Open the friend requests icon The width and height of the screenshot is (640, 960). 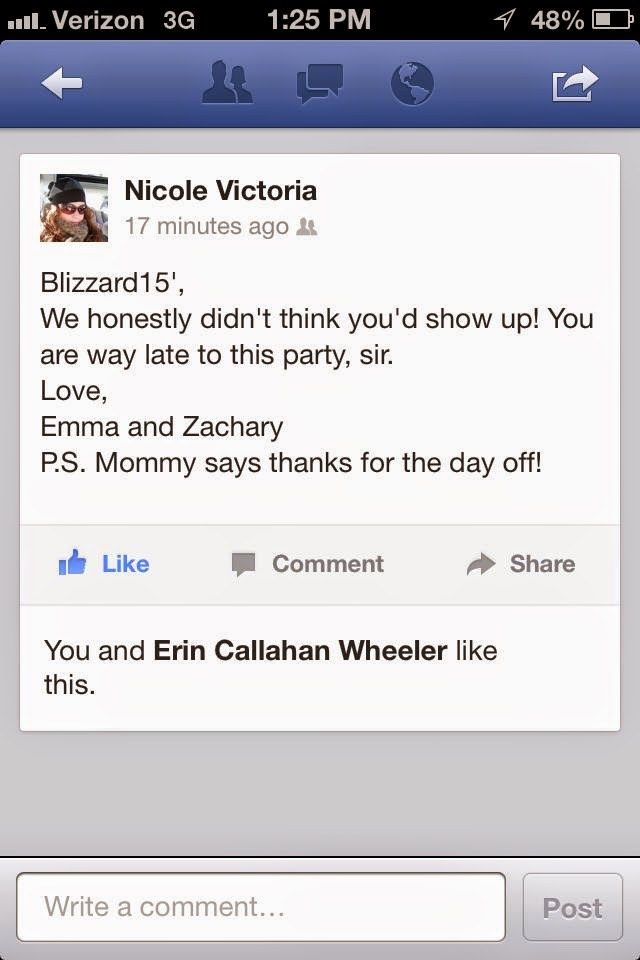point(227,84)
